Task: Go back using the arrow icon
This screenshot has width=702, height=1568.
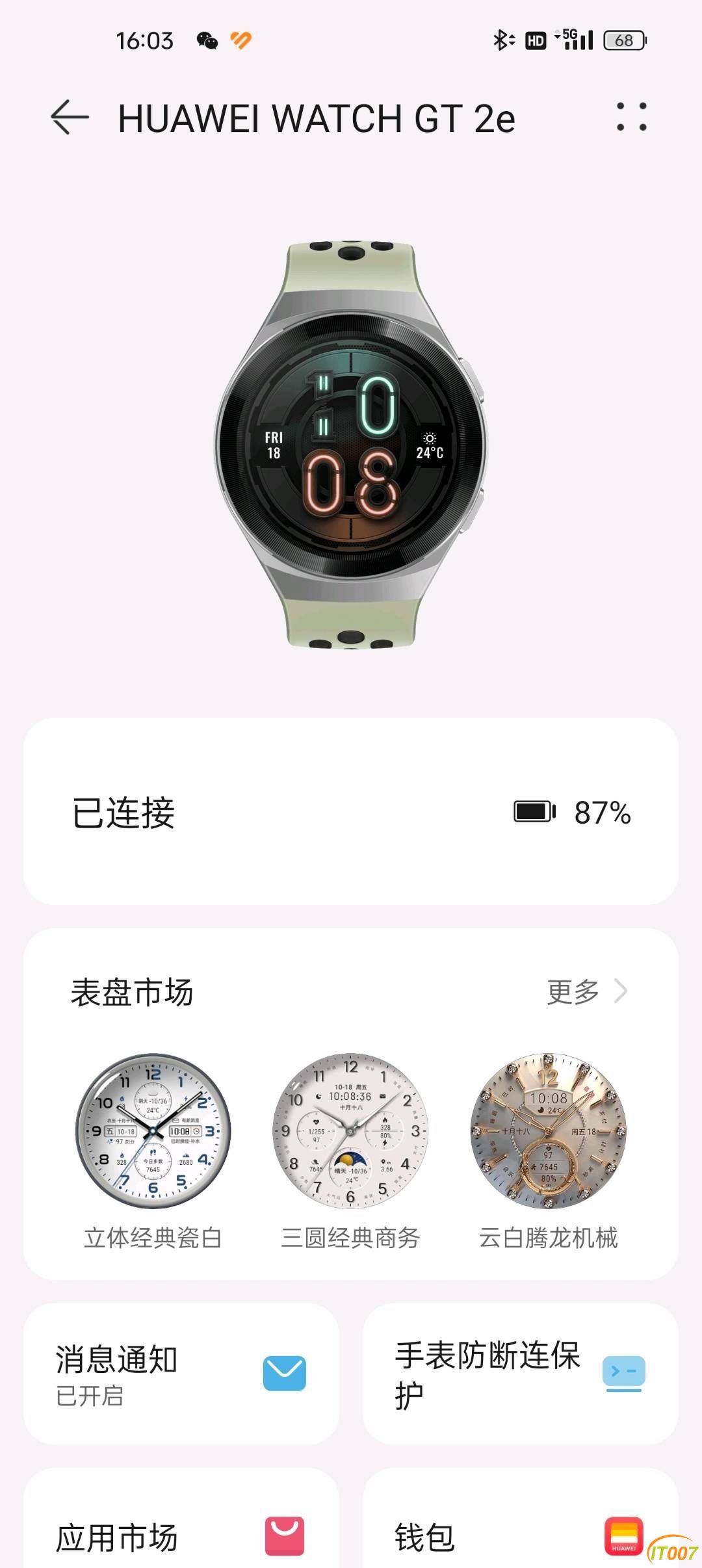Action: [70, 118]
